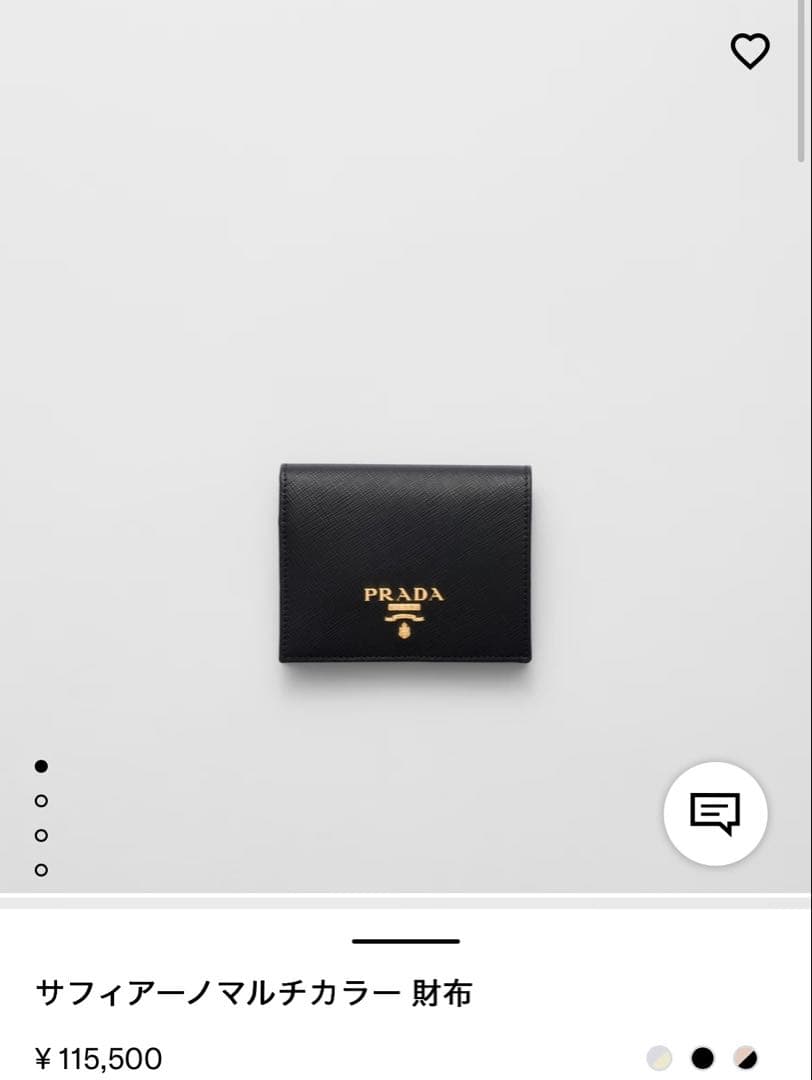Click the active slideshow indicator dot
This screenshot has width=812, height=1080.
pyautogui.click(x=40, y=768)
